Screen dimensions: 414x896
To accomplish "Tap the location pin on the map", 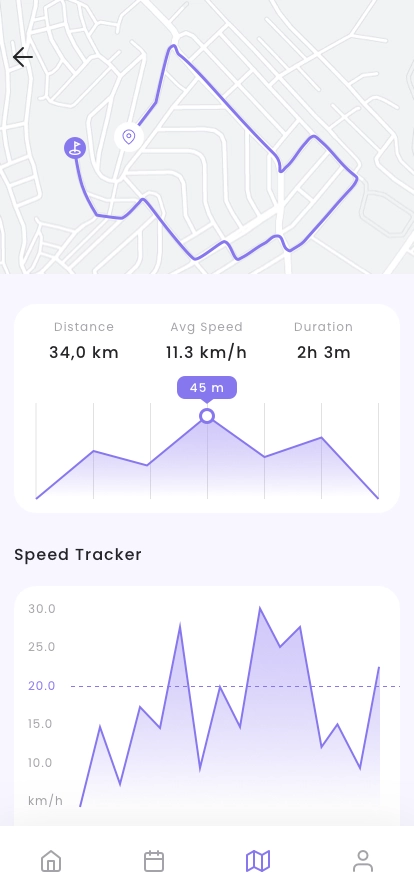I will coord(129,137).
